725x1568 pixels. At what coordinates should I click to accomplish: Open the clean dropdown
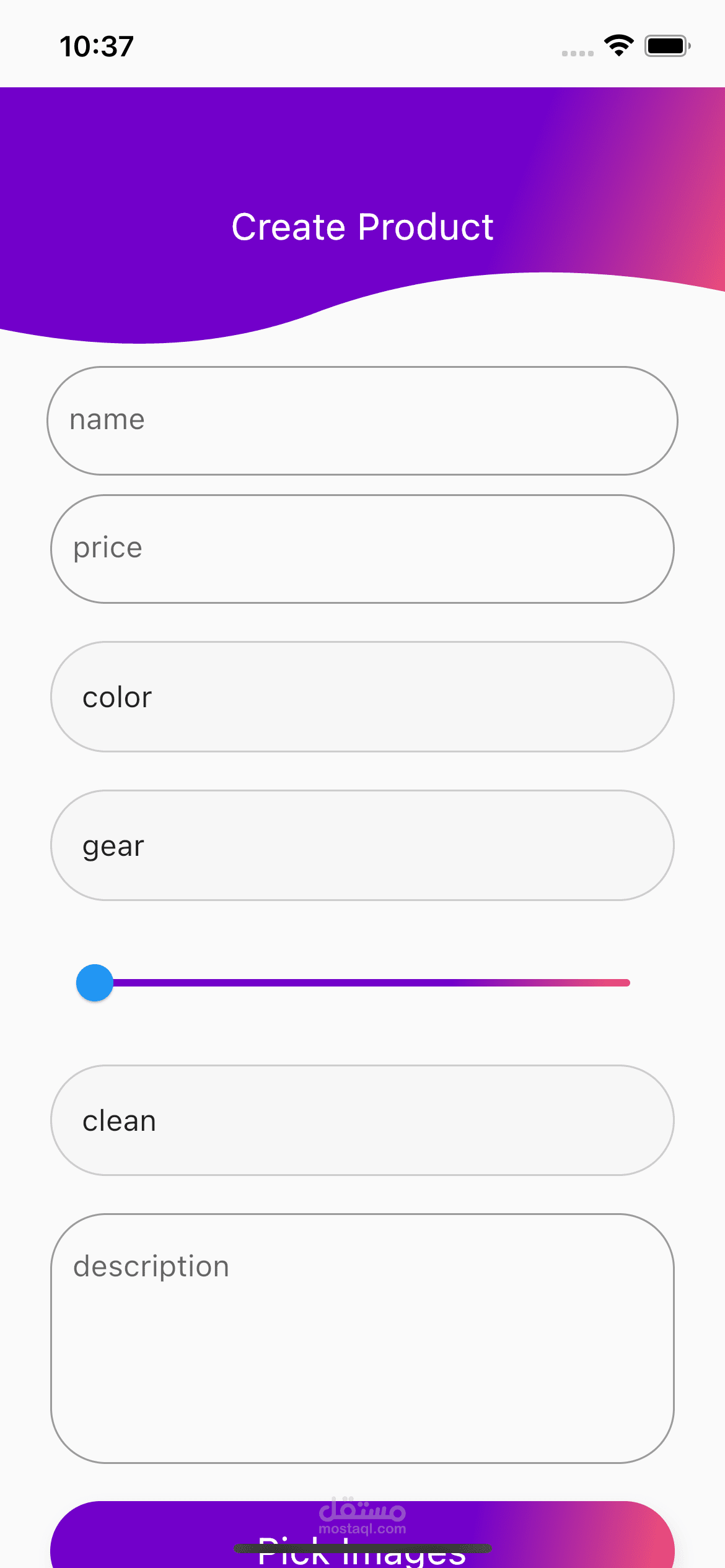[362, 1120]
